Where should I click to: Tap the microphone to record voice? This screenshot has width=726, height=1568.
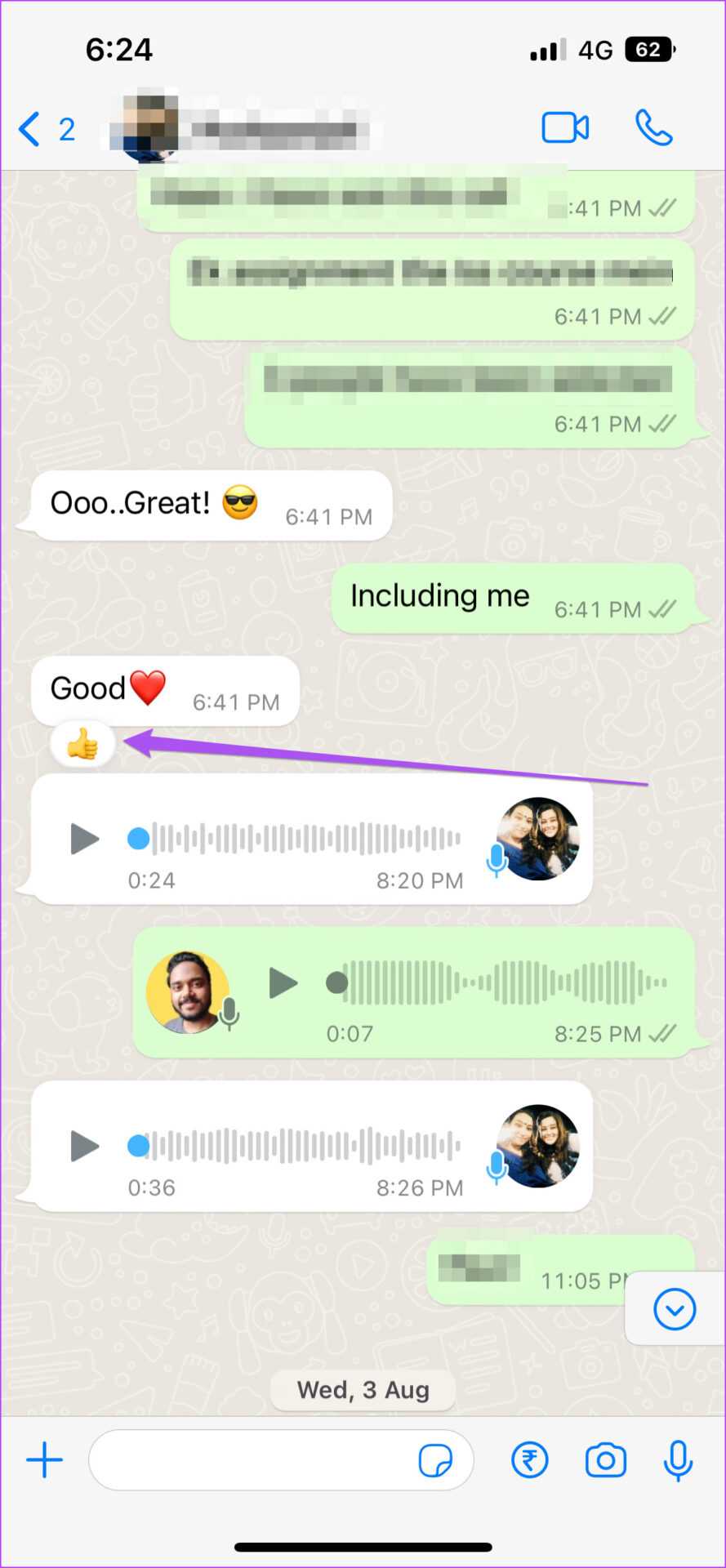point(678,1459)
